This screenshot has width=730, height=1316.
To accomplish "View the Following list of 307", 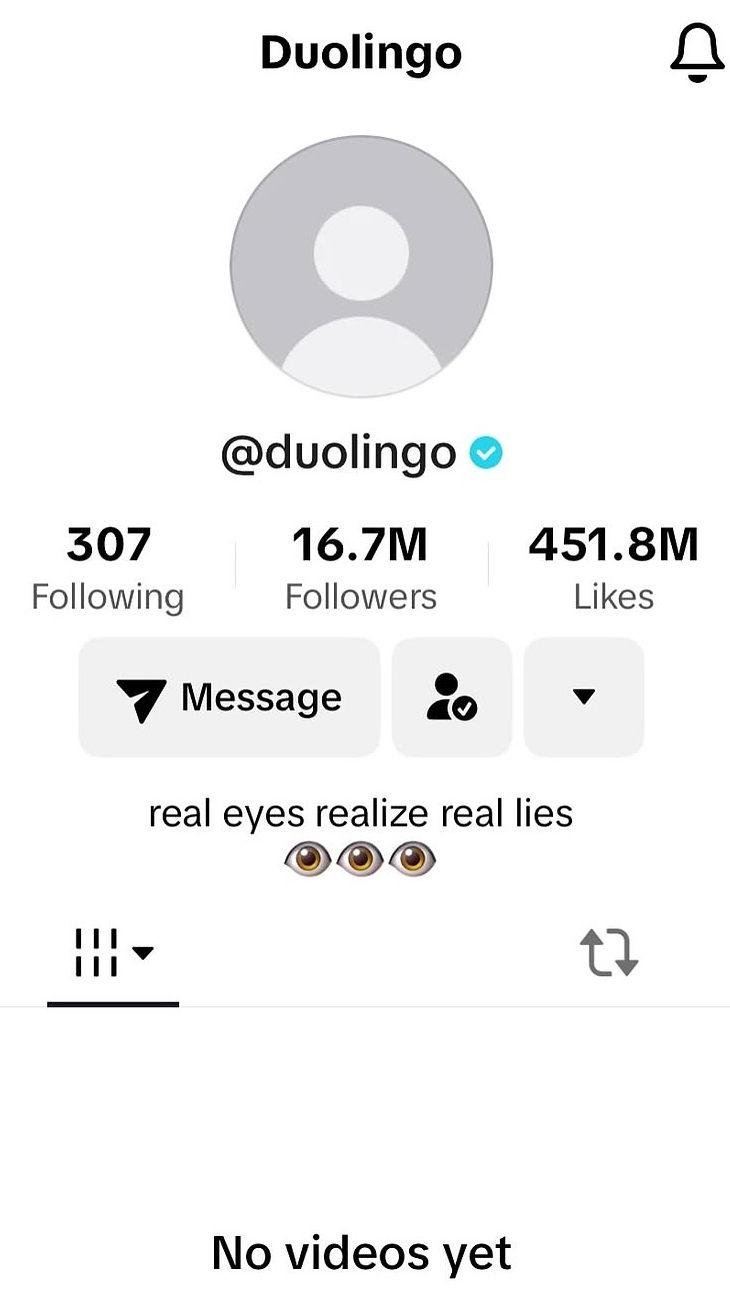I will 108,568.
